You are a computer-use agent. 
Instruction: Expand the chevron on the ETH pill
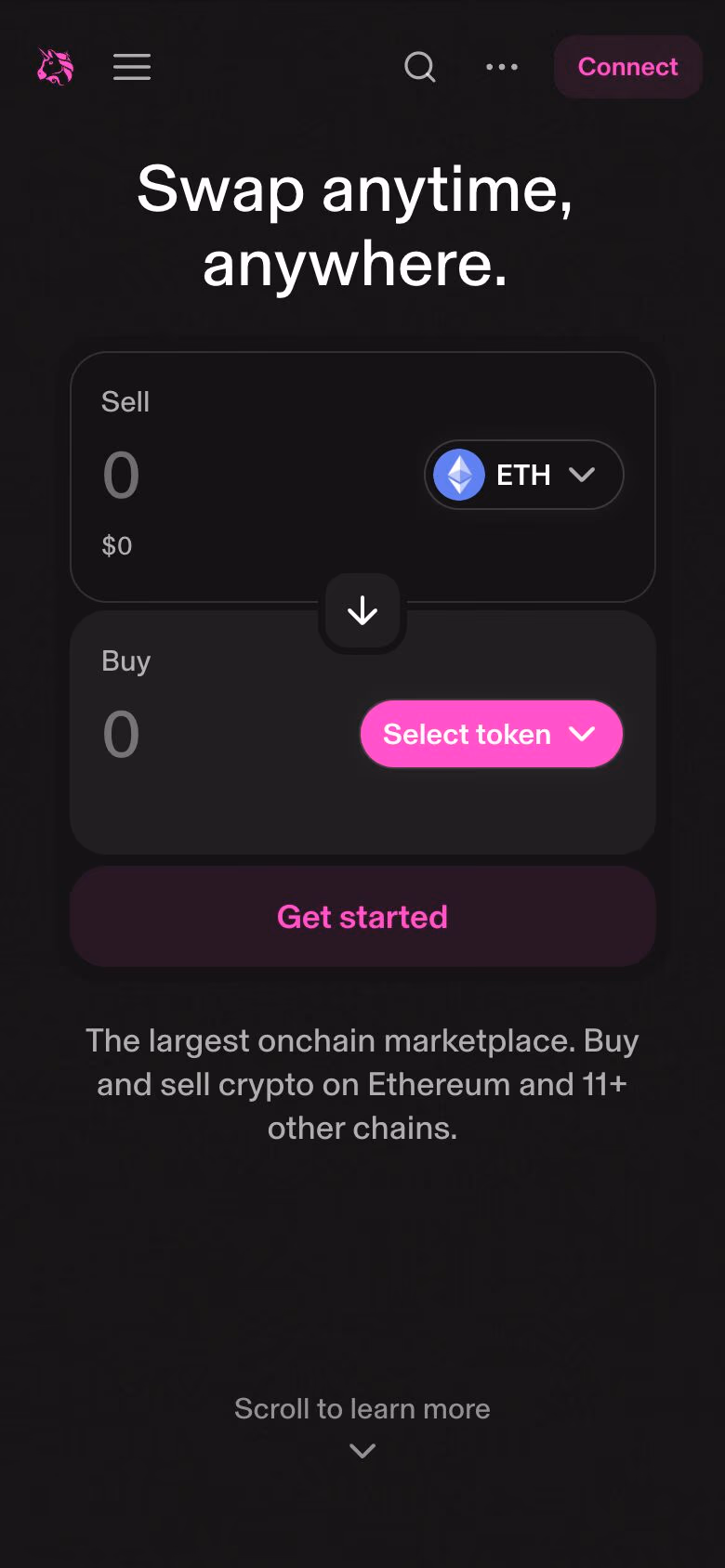tap(584, 475)
